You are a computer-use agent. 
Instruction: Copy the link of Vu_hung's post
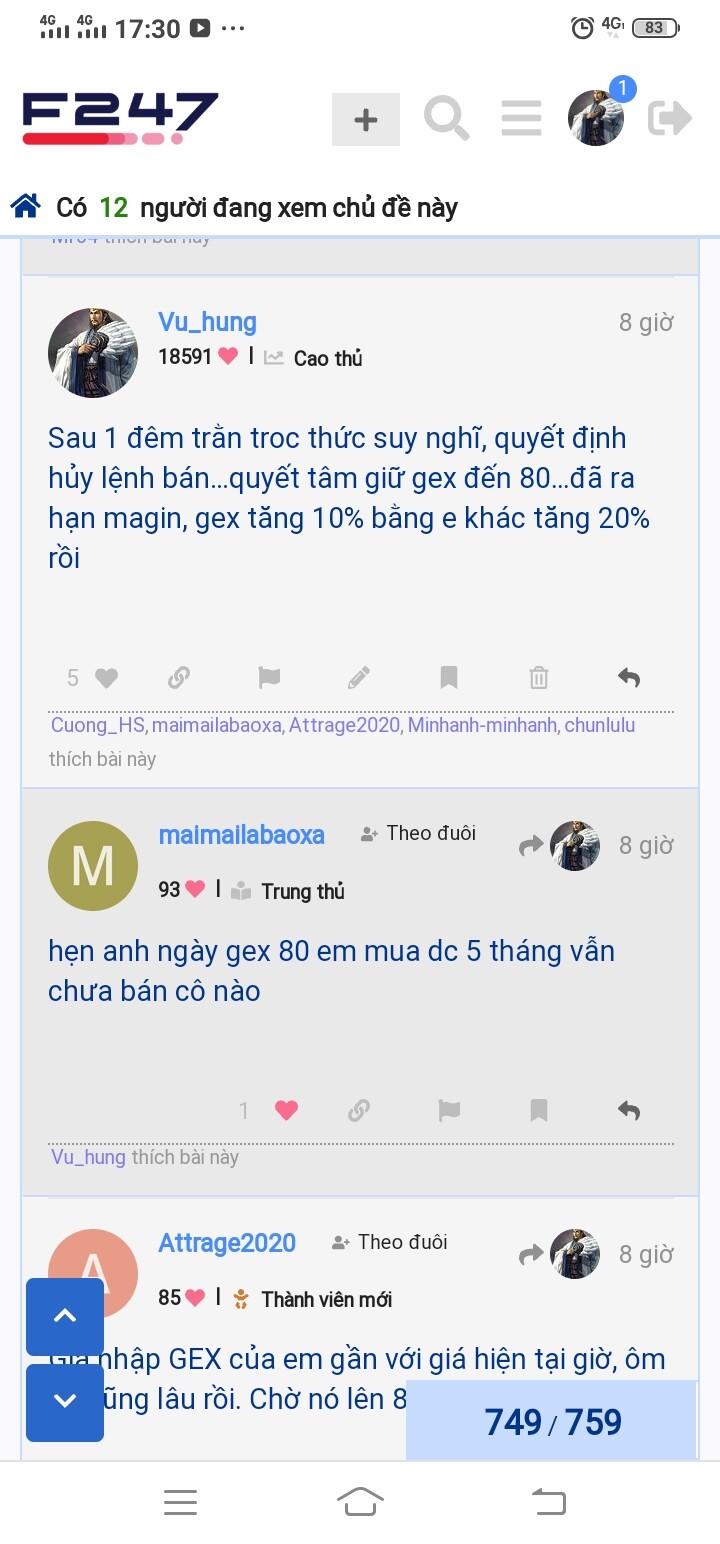tap(179, 678)
